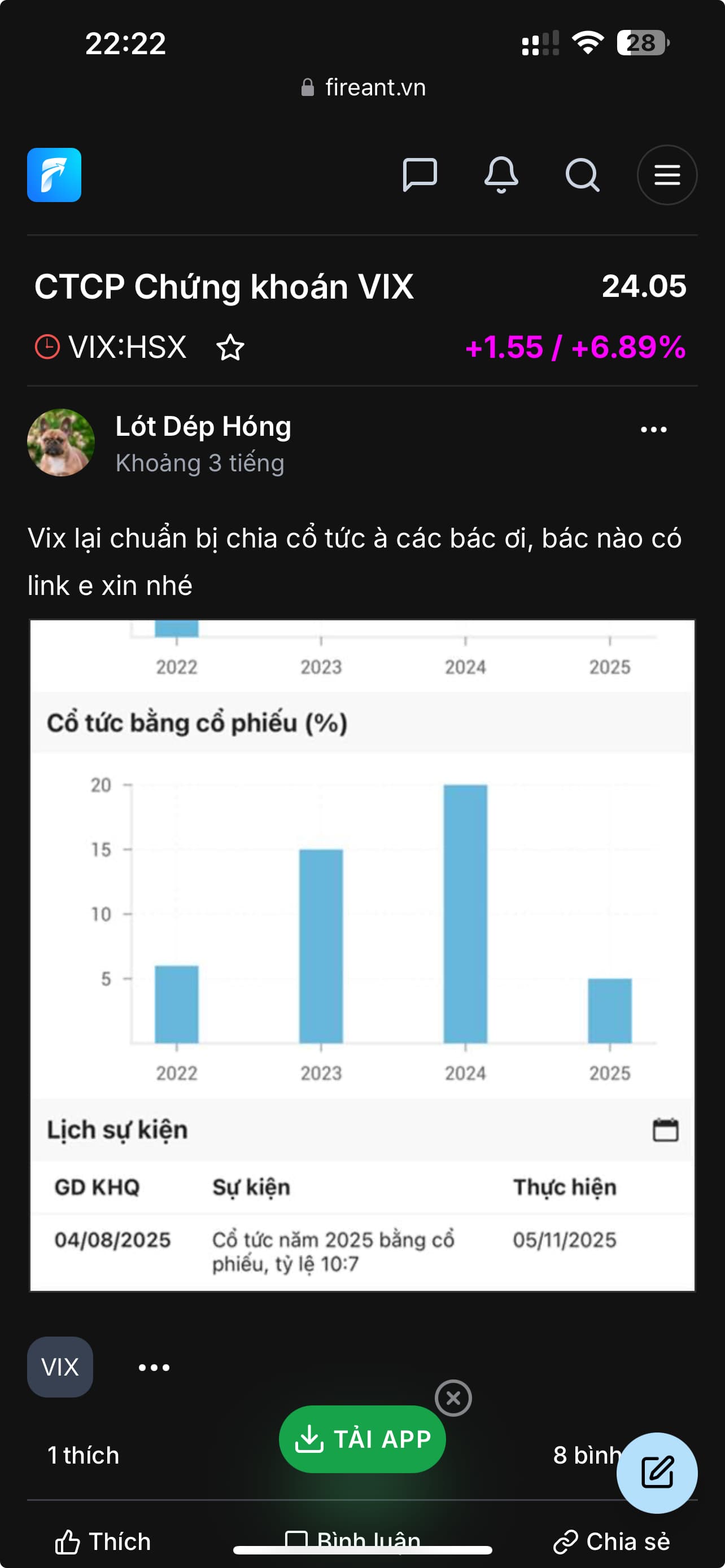
Task: Open the notifications bell
Action: (x=501, y=175)
